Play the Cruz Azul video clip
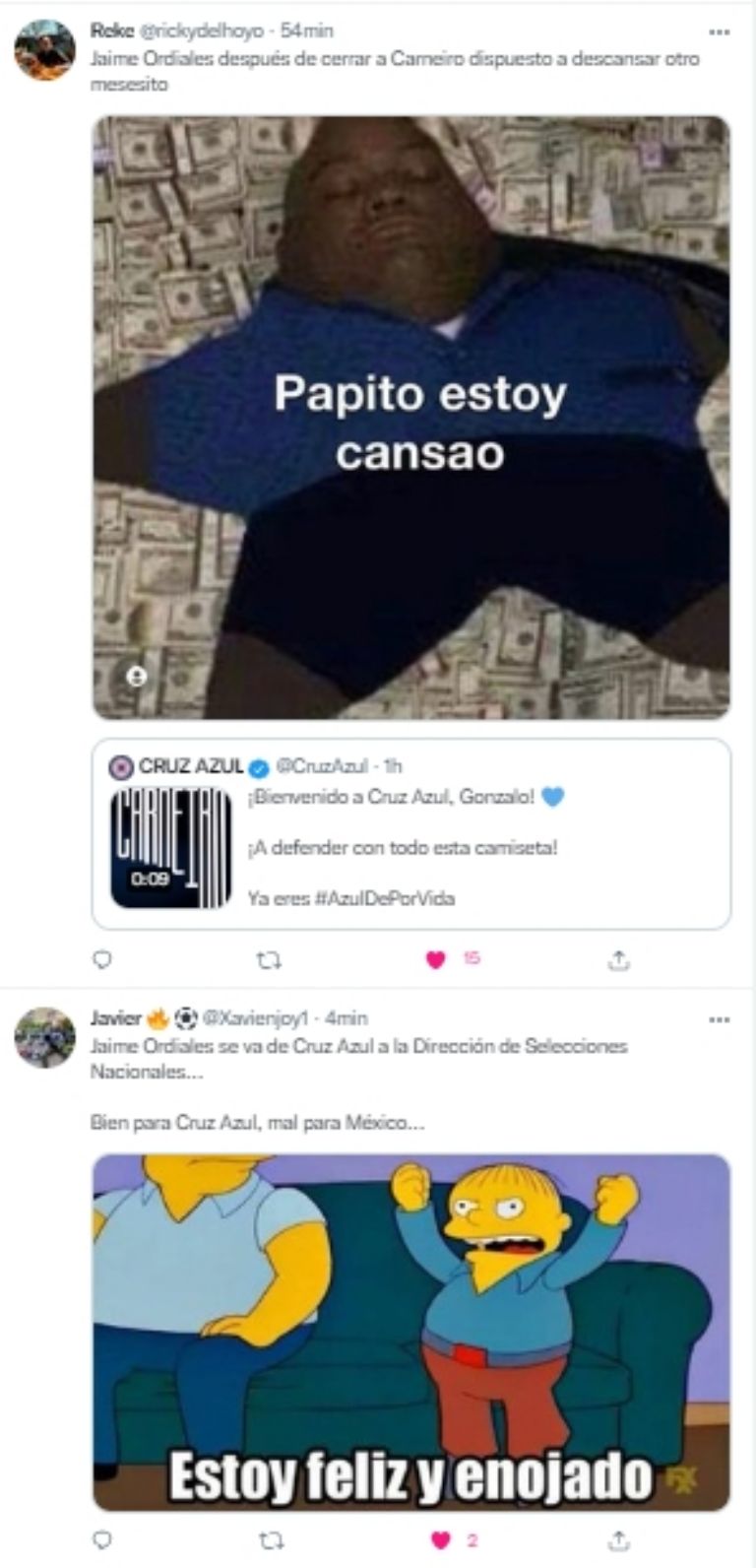The height and width of the screenshot is (1568, 756). [x=170, y=848]
